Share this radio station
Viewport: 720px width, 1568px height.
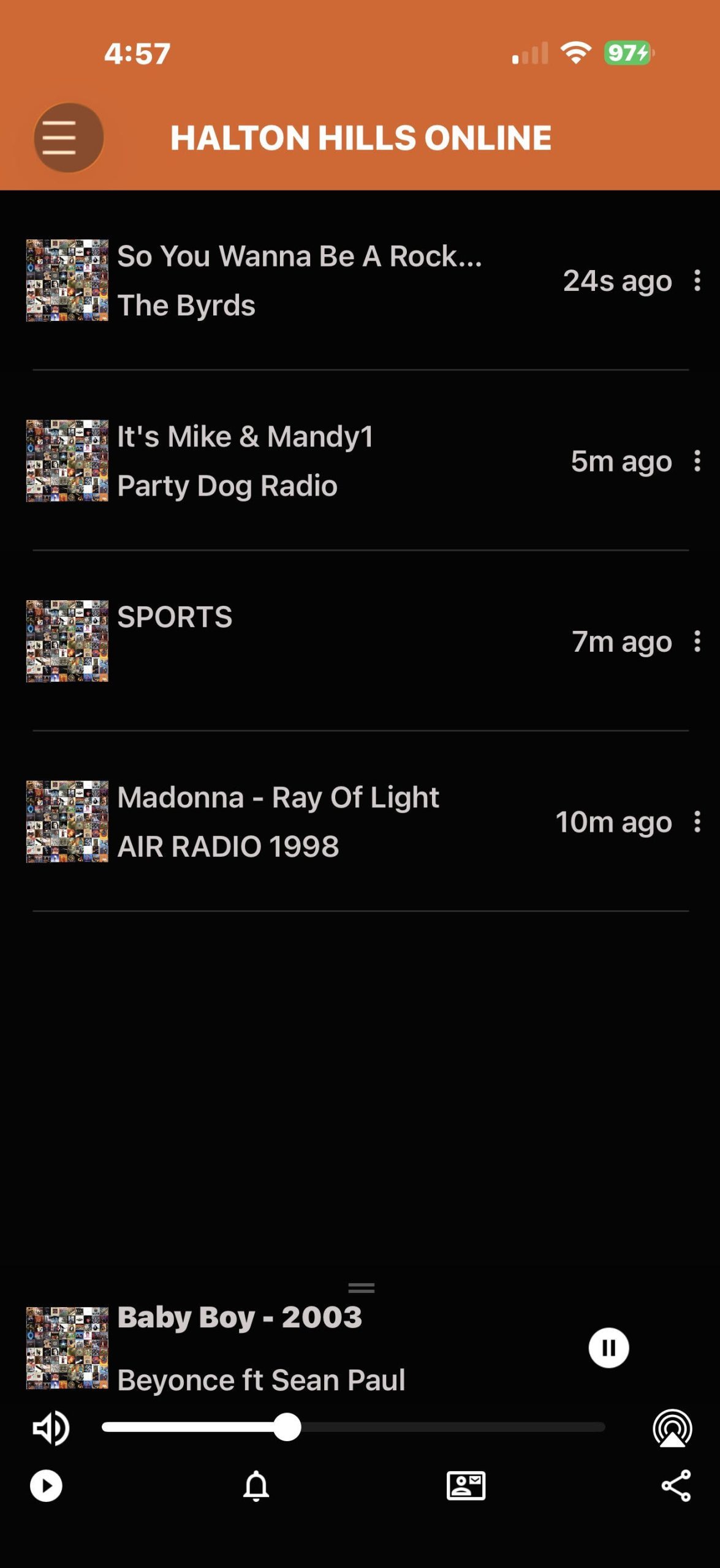point(676,1486)
